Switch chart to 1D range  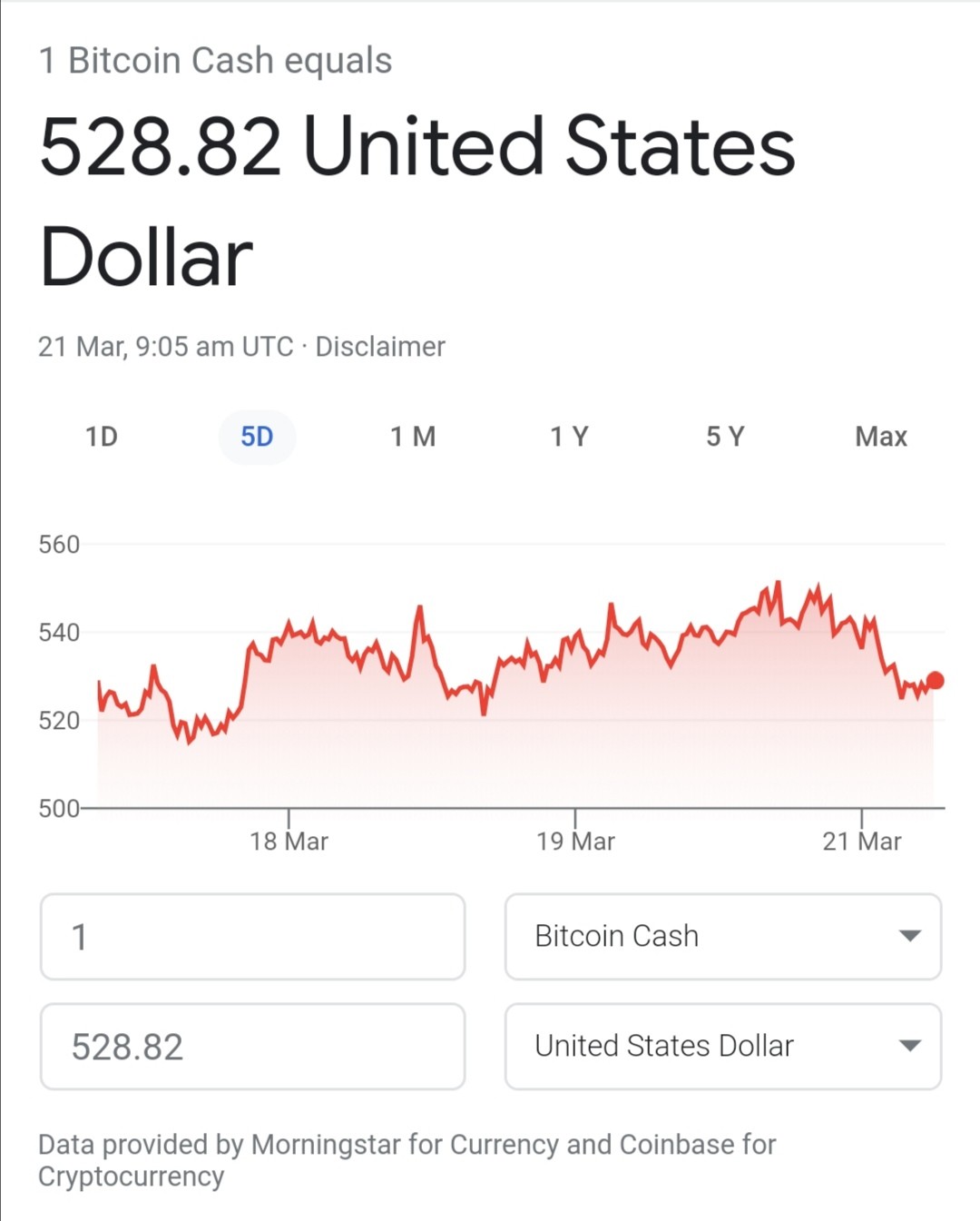tap(102, 437)
